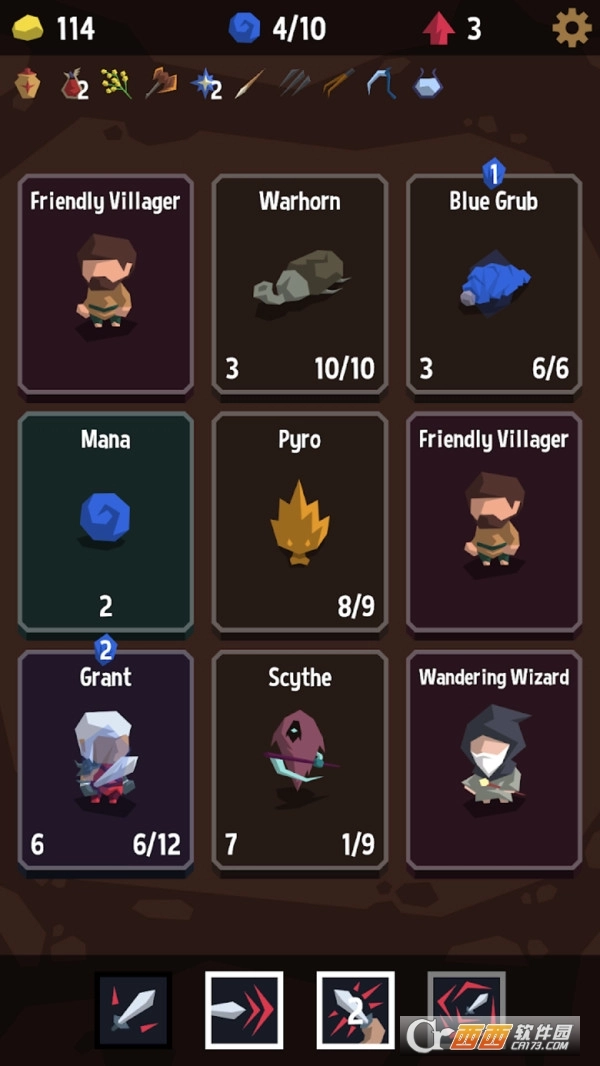600x1066 pixels.
Task: Attack the Blue Grub card
Action: (494, 285)
